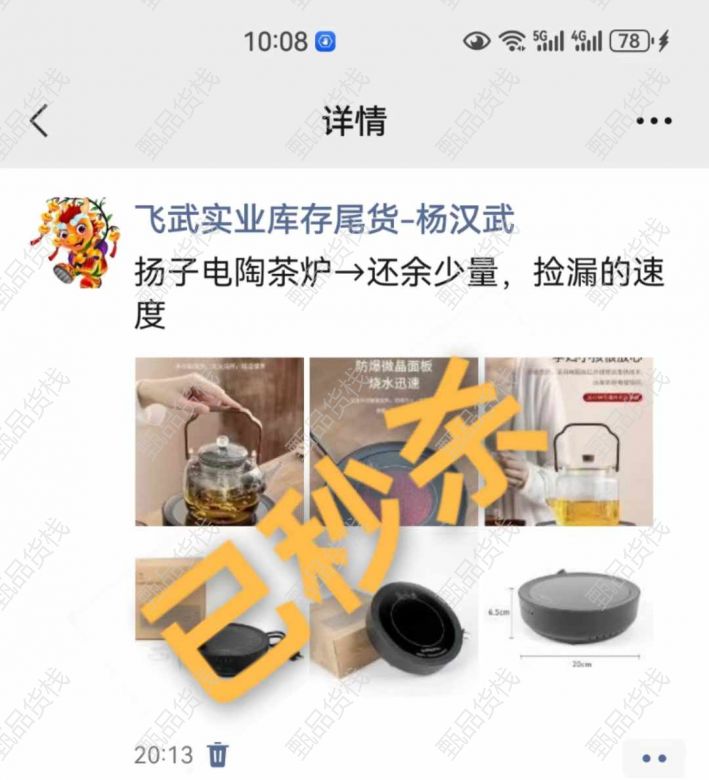Open the overflow menu in the top bar

click(653, 121)
